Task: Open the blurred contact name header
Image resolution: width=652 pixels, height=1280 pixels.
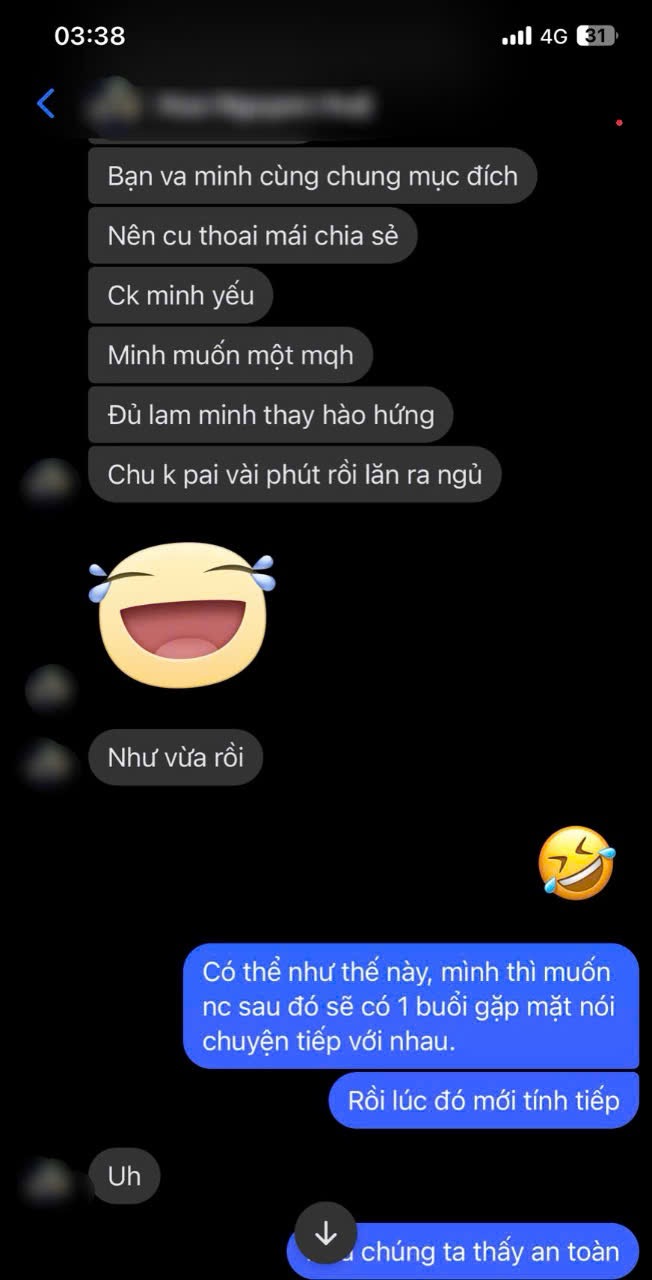Action: point(265,104)
